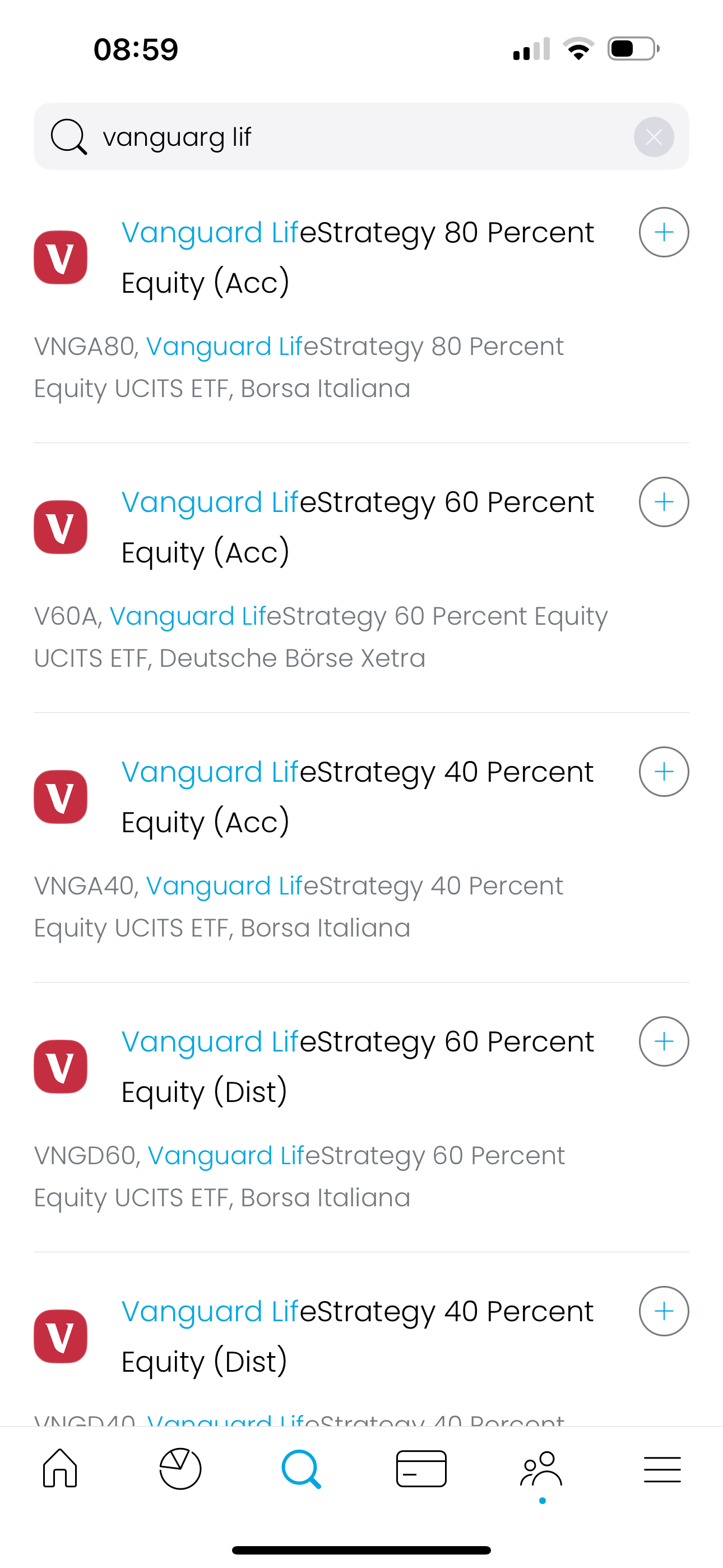Open the hamburger menu tab

[662, 1469]
